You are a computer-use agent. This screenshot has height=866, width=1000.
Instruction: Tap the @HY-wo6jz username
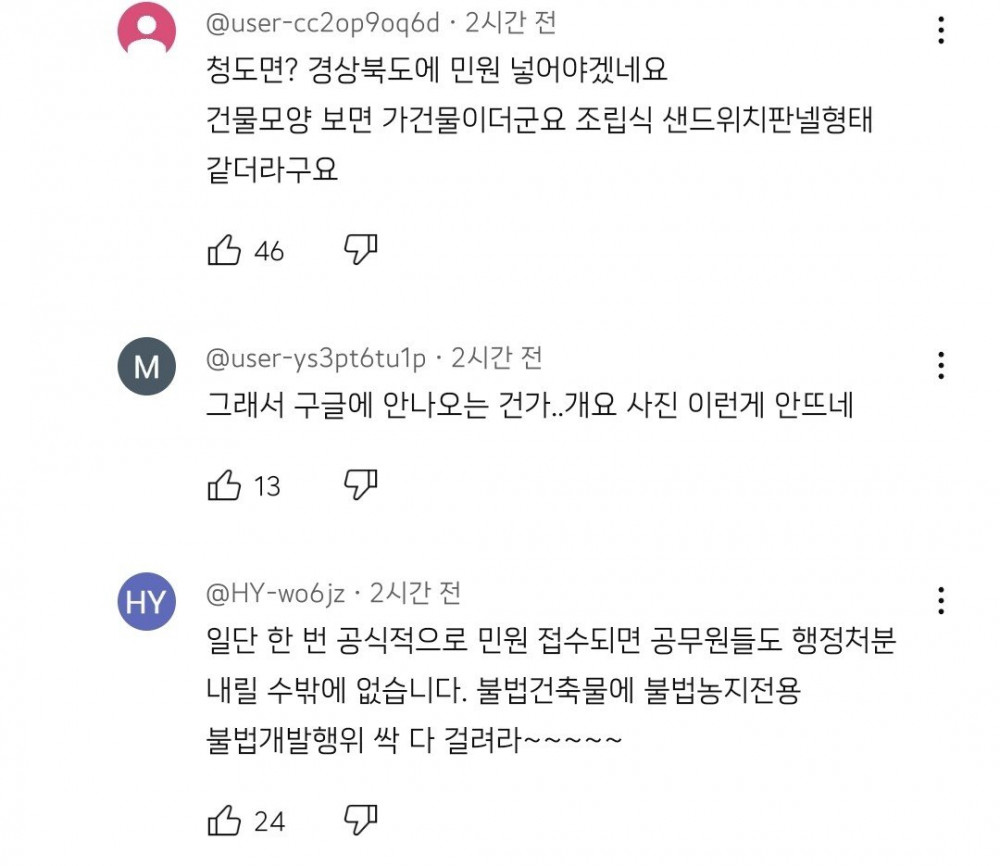click(275, 594)
